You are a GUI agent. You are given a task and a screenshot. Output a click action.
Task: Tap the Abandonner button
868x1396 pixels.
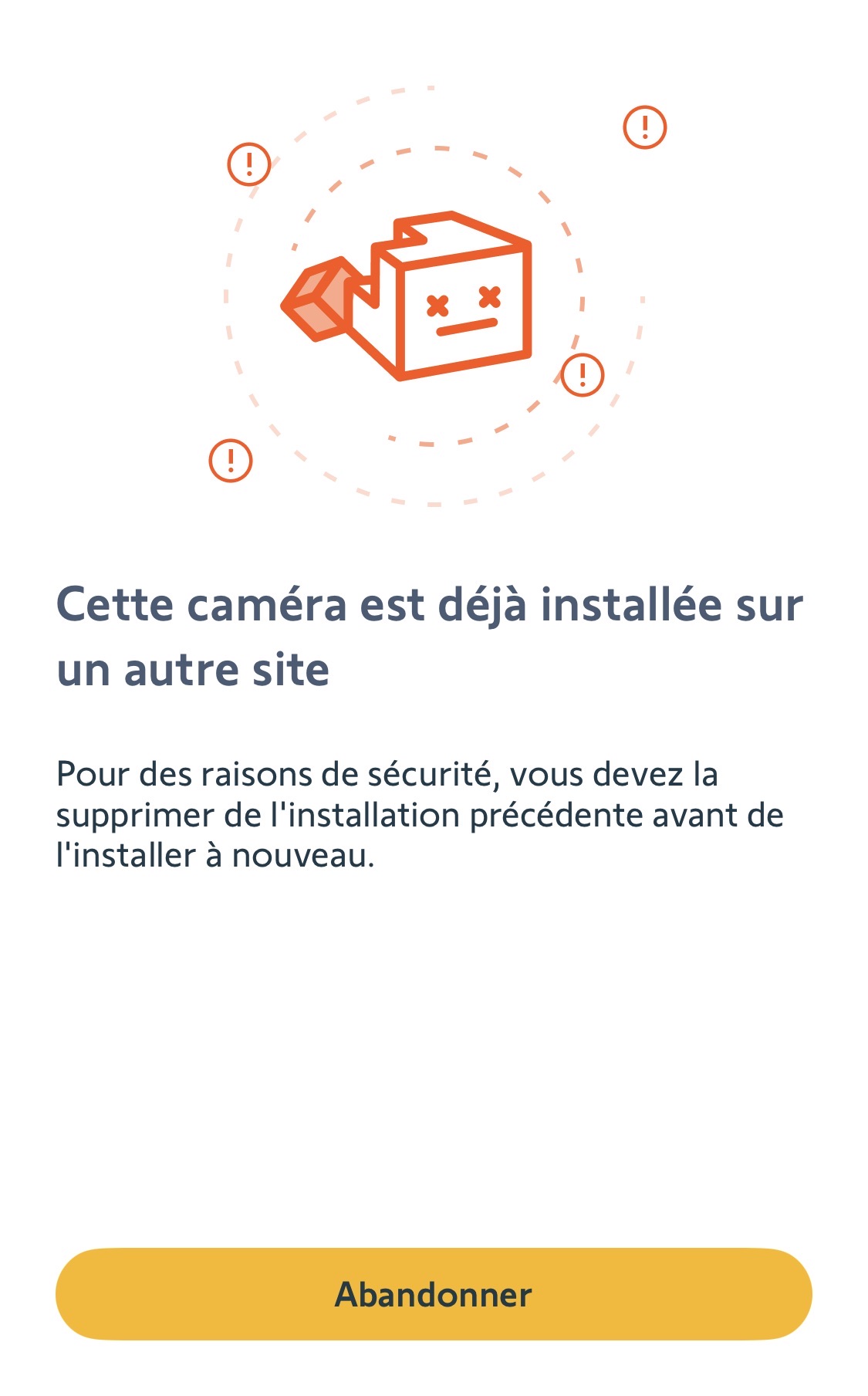click(434, 1294)
